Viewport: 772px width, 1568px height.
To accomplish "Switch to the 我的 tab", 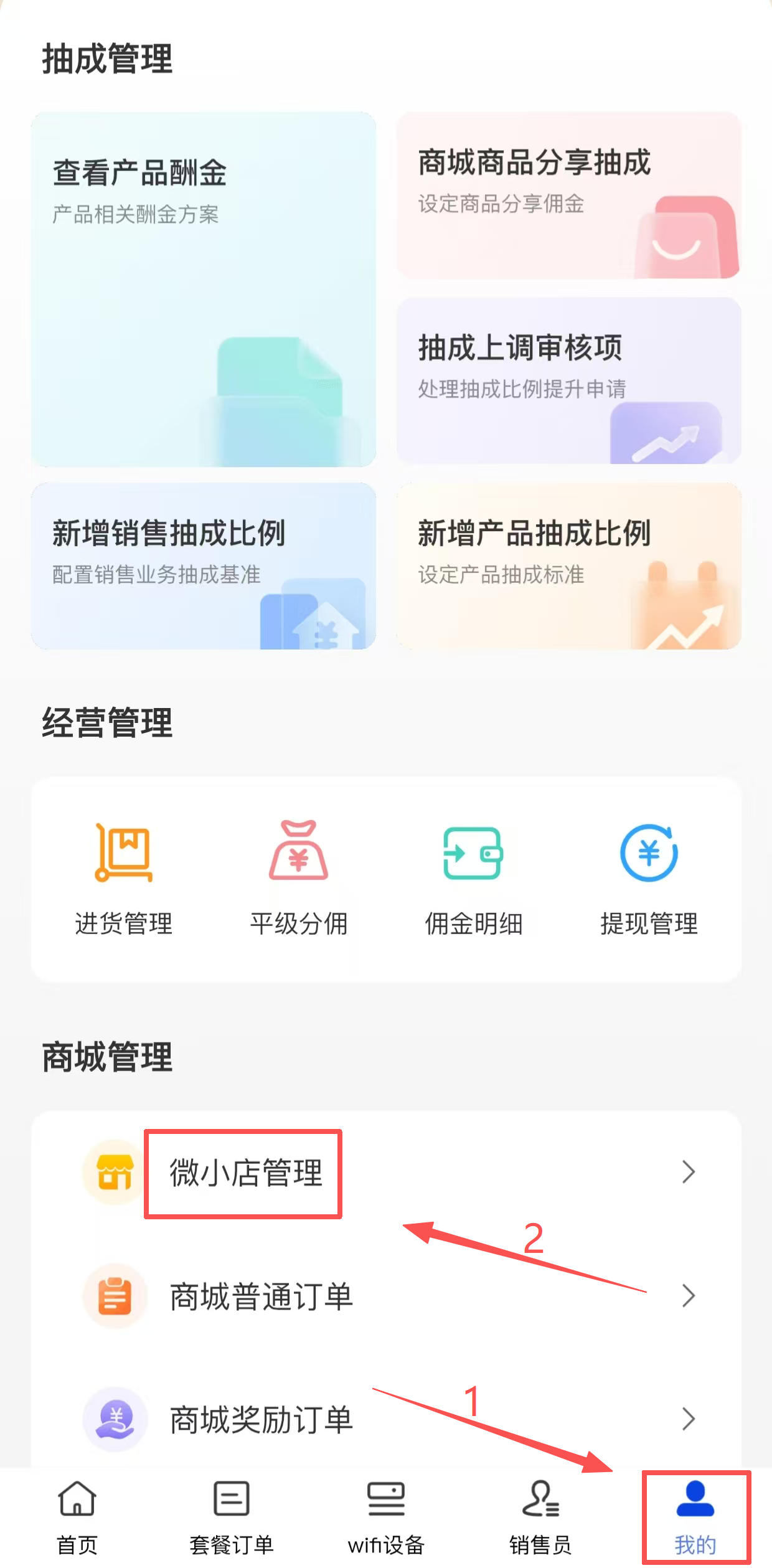I will (695, 1519).
